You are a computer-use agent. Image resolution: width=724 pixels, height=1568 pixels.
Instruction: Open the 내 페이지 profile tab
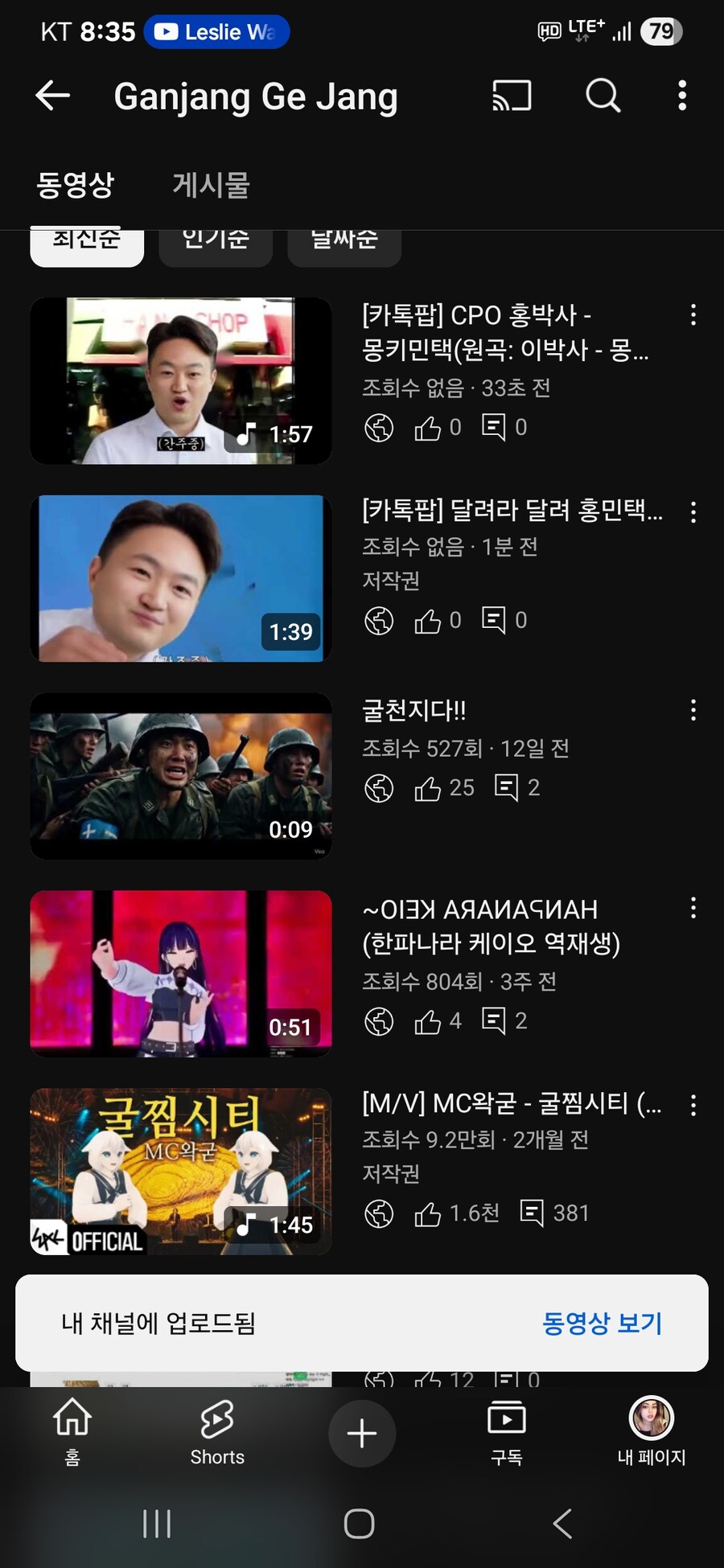pyautogui.click(x=651, y=1433)
